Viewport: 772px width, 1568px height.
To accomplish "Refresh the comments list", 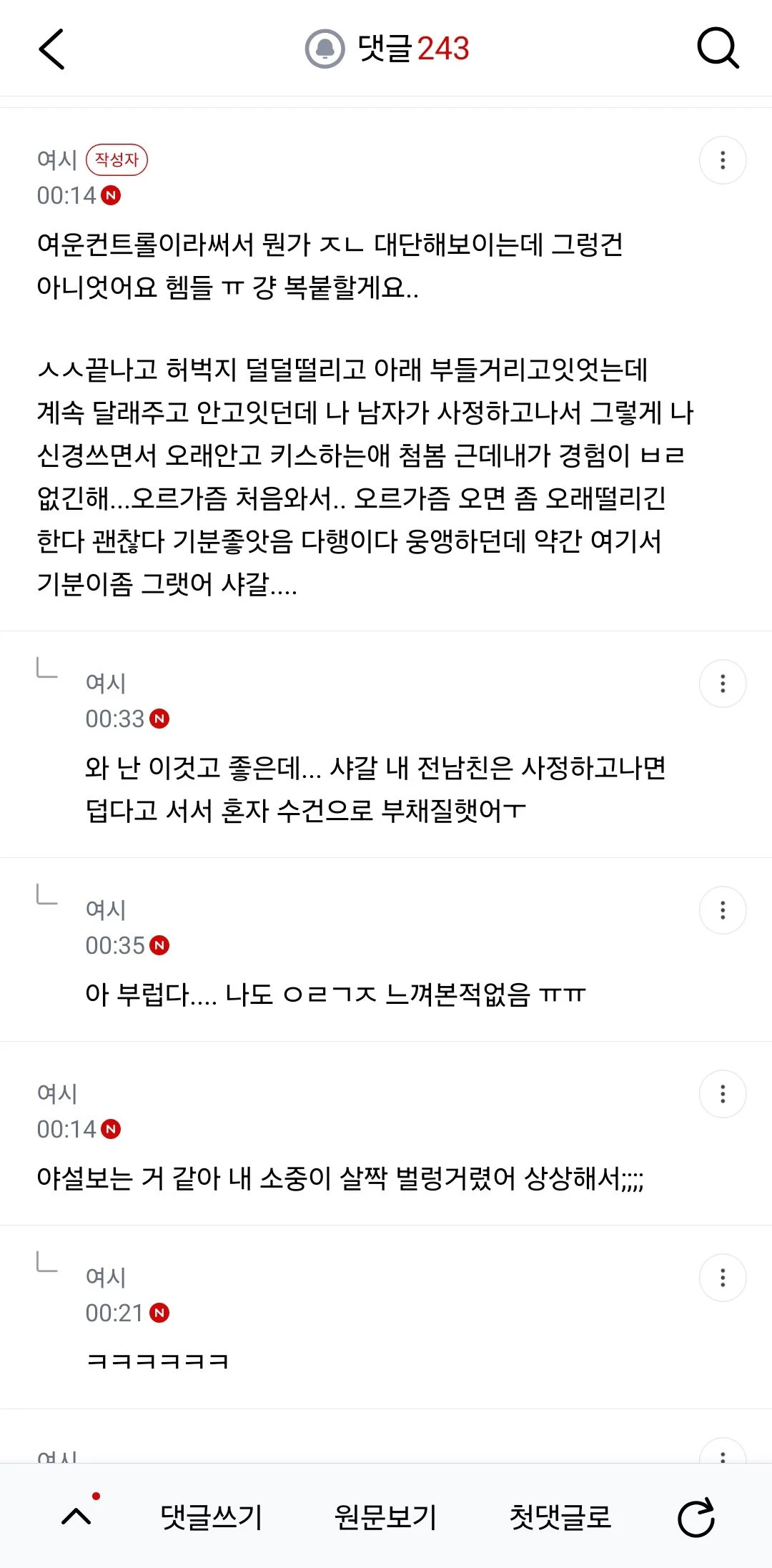I will pyautogui.click(x=696, y=1517).
